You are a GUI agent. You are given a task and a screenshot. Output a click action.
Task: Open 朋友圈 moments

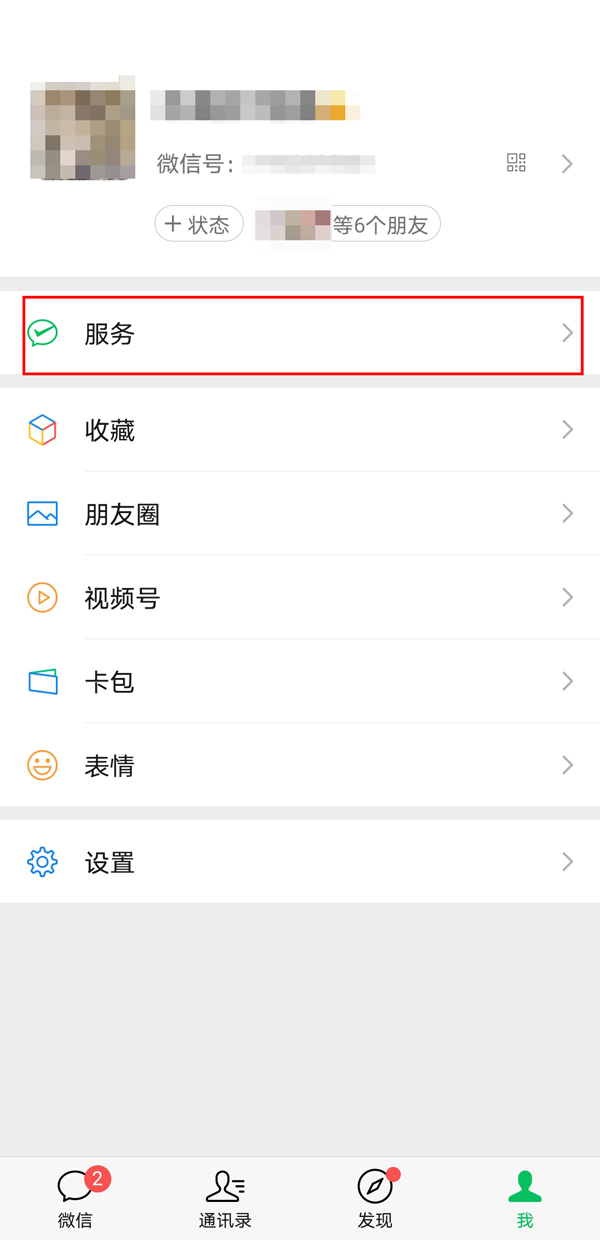click(x=300, y=514)
